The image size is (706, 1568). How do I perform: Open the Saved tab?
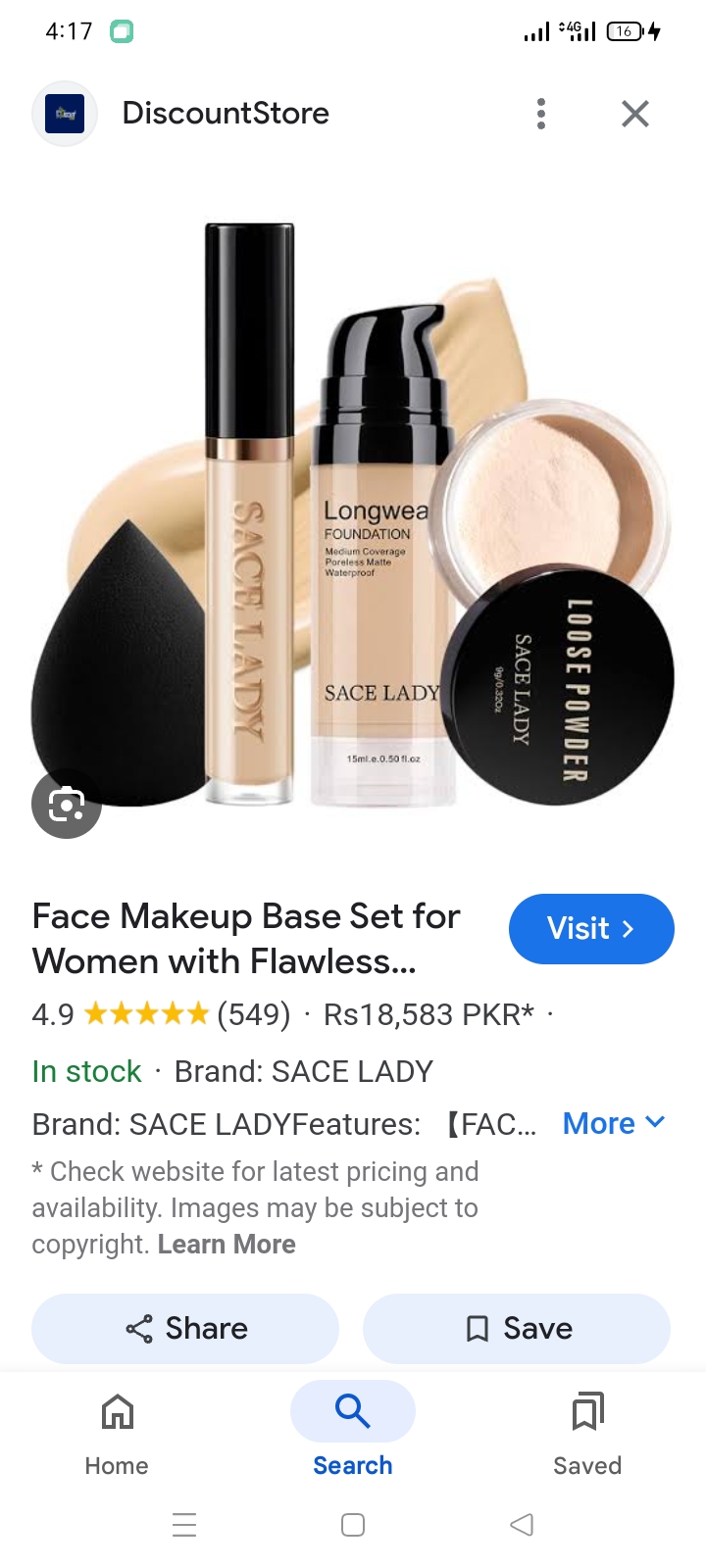pyautogui.click(x=587, y=1431)
